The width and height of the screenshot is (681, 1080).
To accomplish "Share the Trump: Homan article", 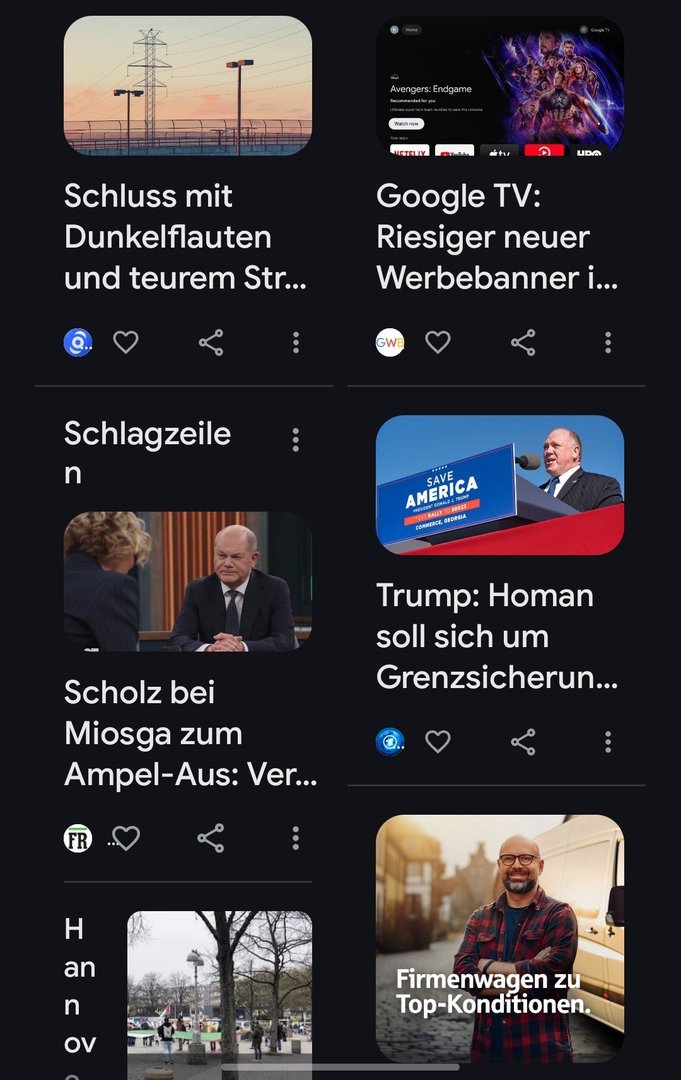I will (523, 741).
